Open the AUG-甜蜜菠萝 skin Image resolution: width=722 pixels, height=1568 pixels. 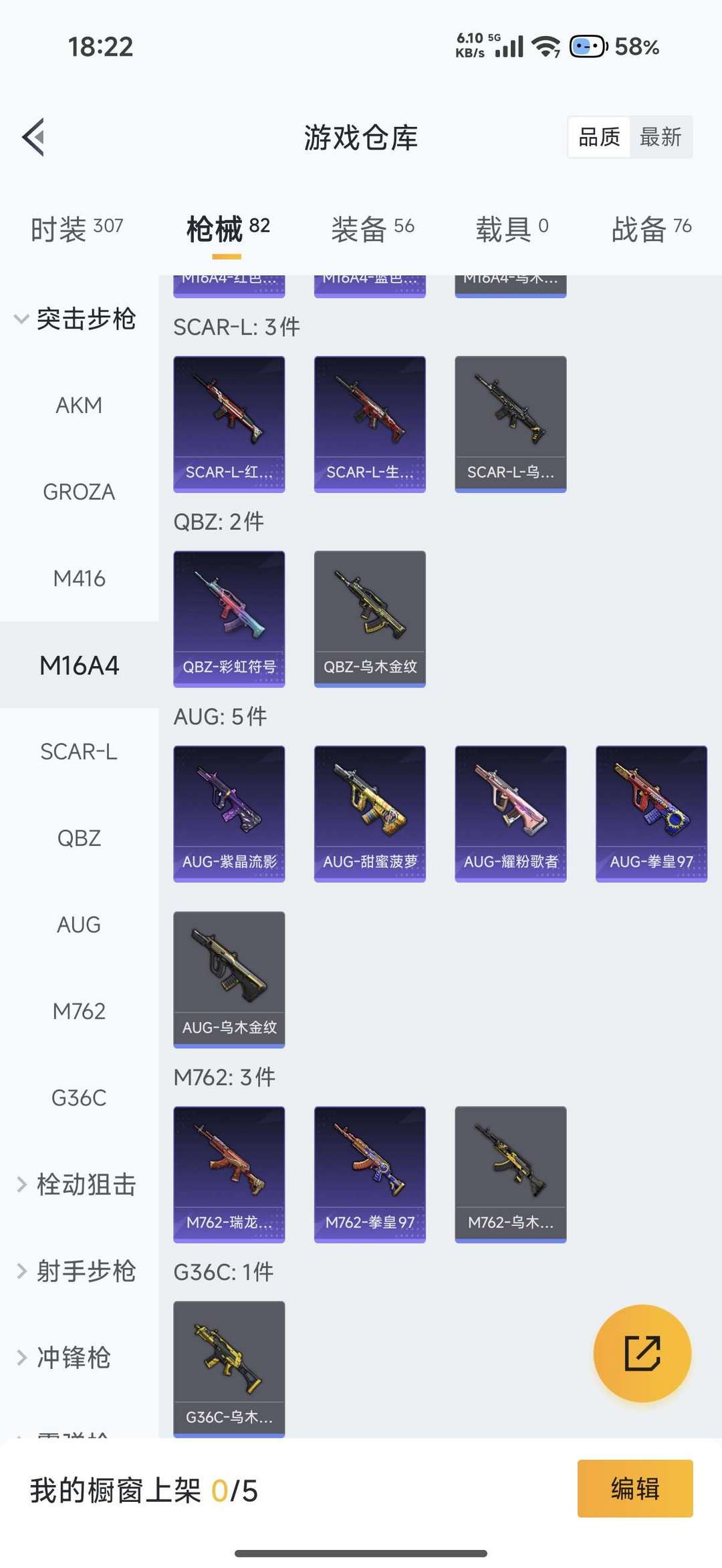pos(370,813)
